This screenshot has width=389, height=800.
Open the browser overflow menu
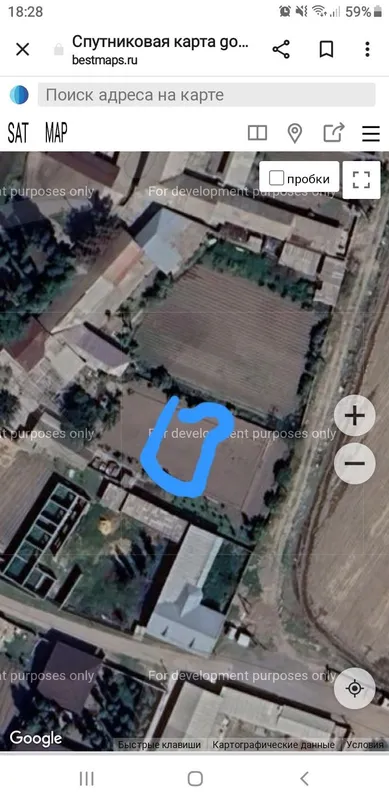click(x=367, y=49)
